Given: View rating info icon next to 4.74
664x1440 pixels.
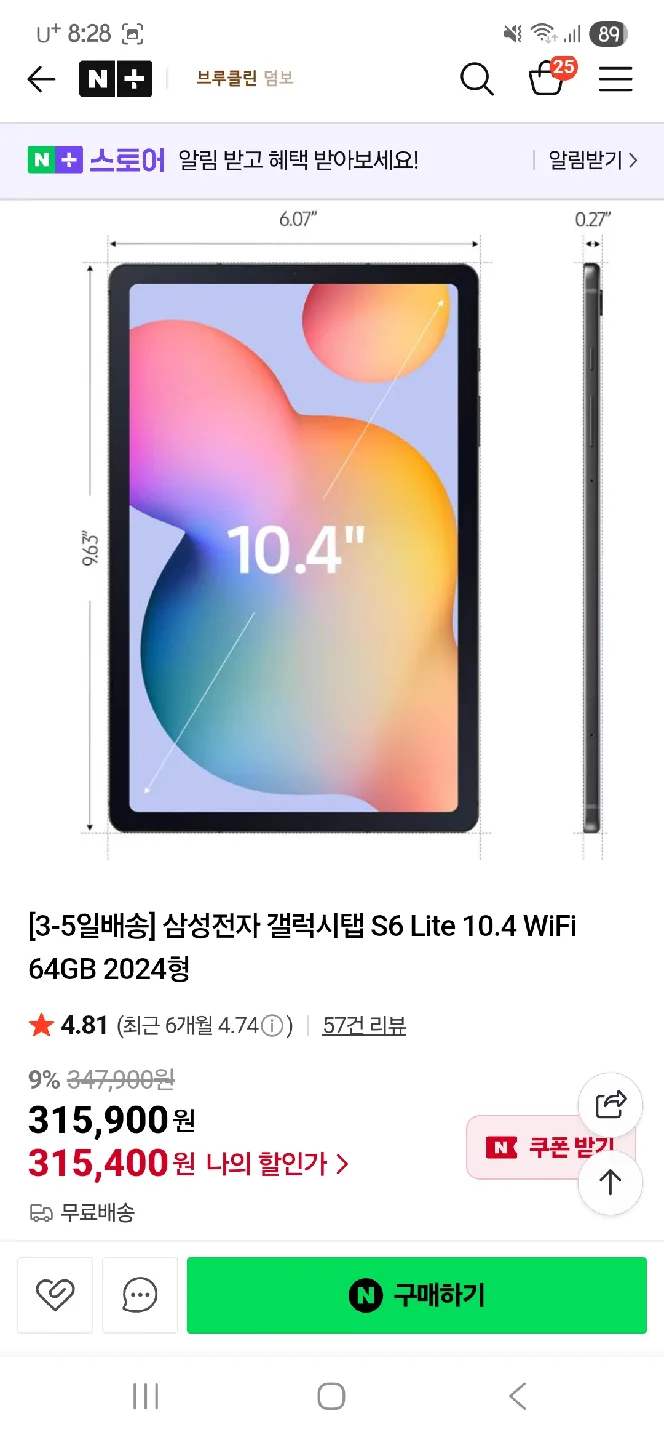Looking at the screenshot, I should pos(272,1026).
